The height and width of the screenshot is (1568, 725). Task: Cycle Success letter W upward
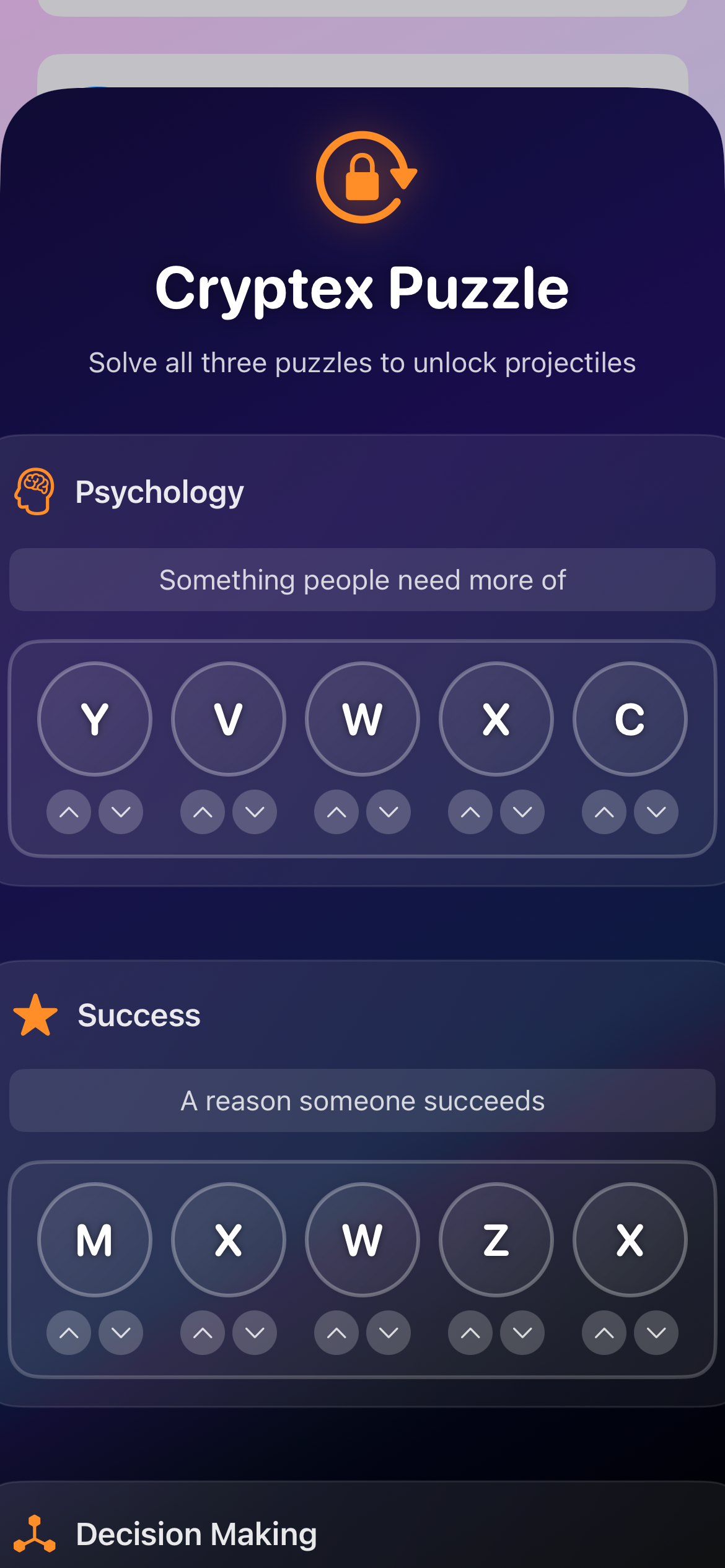click(336, 1333)
